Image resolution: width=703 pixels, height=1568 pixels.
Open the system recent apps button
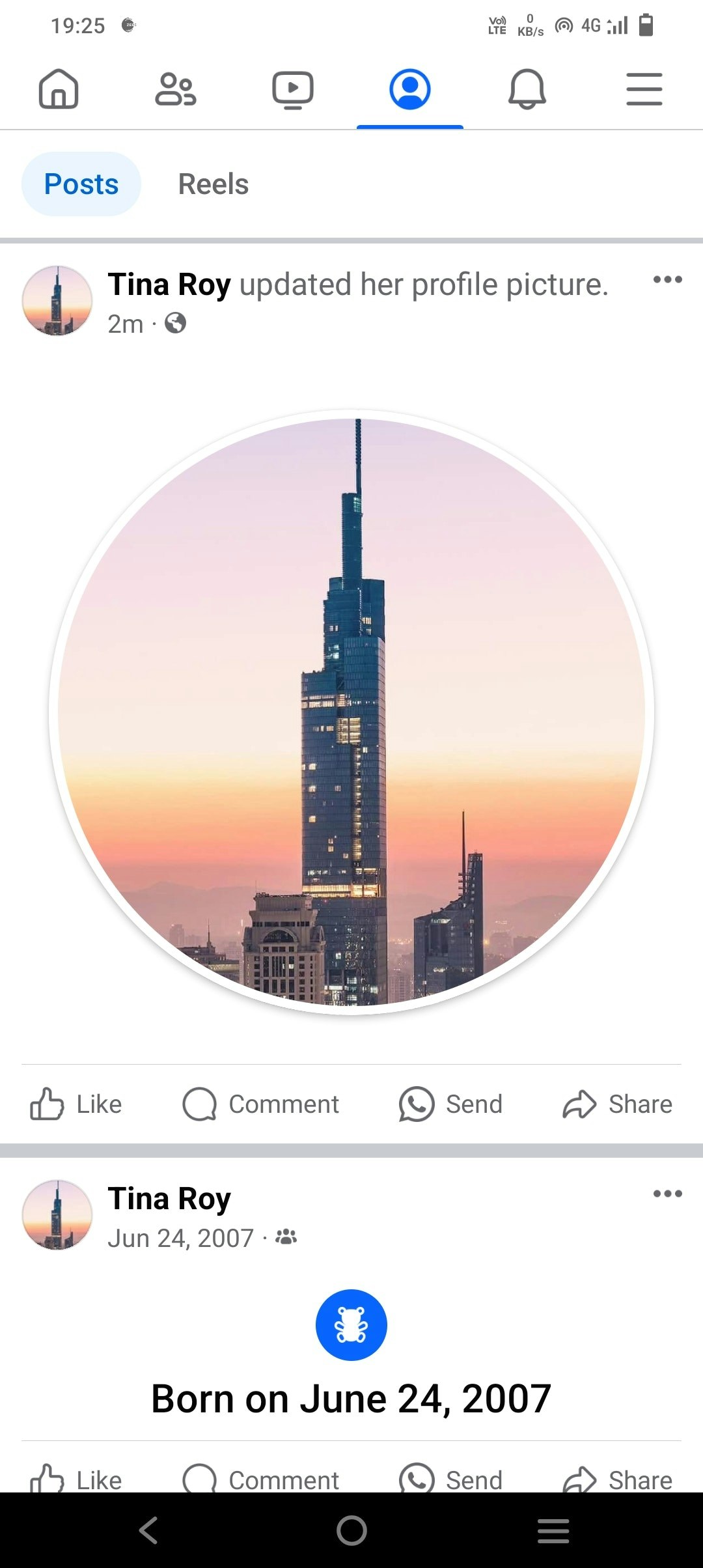[x=553, y=1530]
